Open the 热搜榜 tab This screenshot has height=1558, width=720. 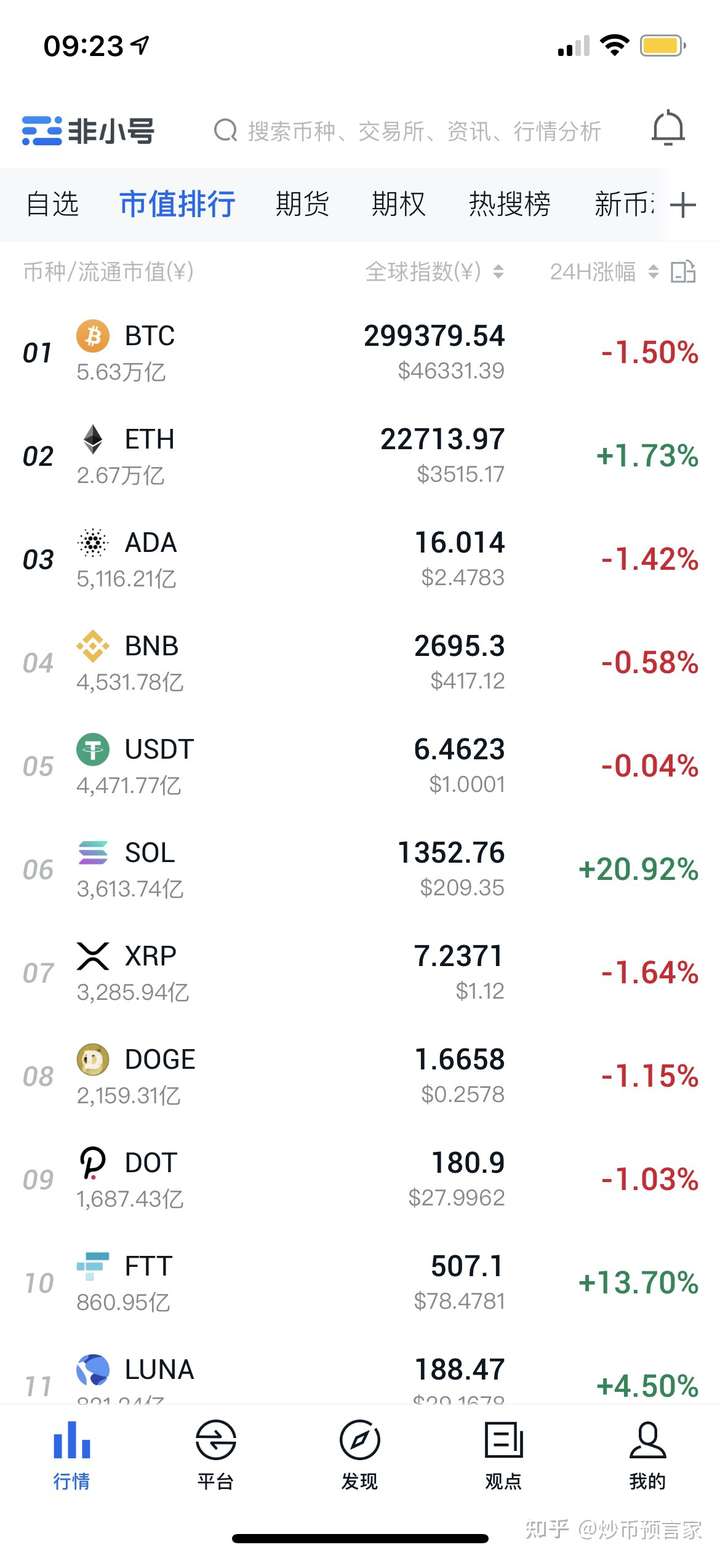pyautogui.click(x=509, y=204)
